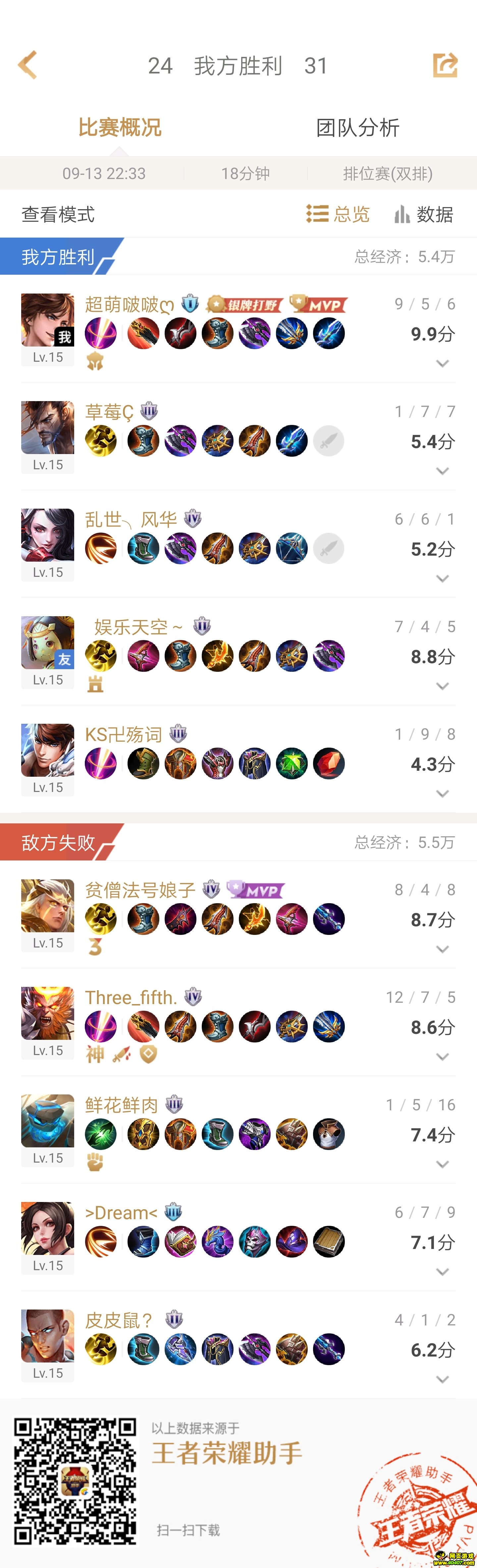Image resolution: width=477 pixels, height=1568 pixels.
Task: Expand details for KS卍殇词
Action: point(443,794)
